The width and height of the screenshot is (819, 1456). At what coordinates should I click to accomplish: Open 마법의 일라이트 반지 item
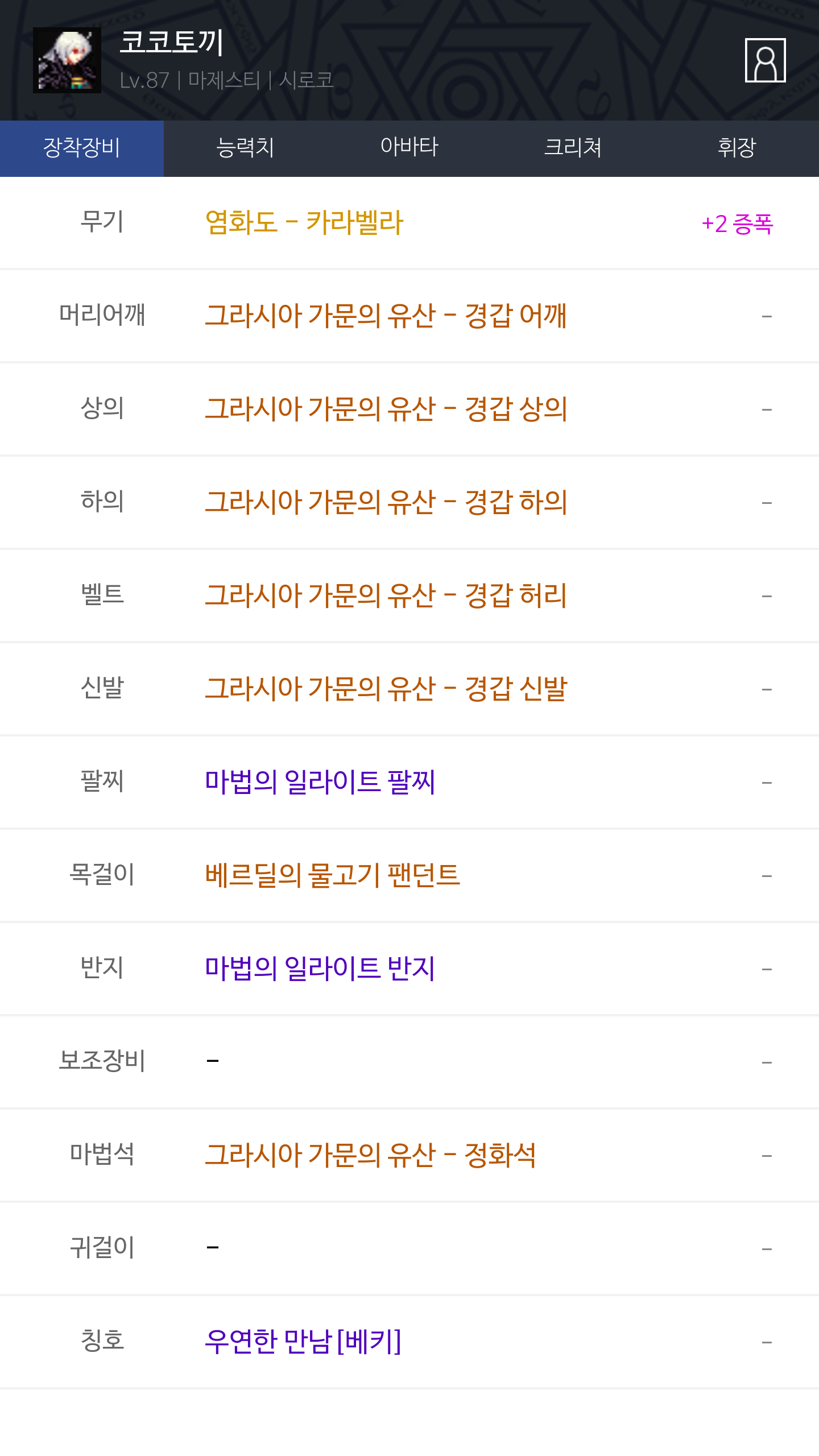(320, 969)
